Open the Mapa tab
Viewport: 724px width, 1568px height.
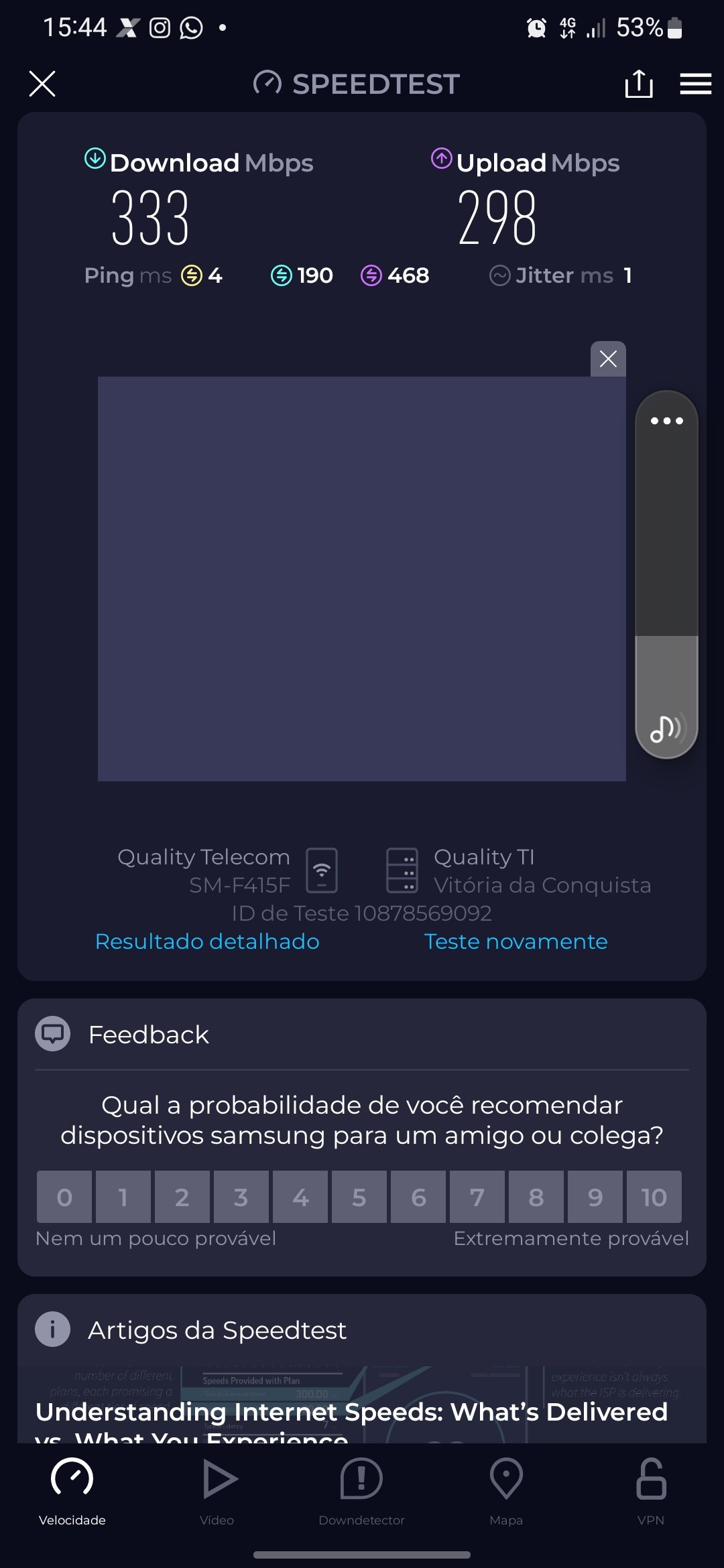(506, 1490)
